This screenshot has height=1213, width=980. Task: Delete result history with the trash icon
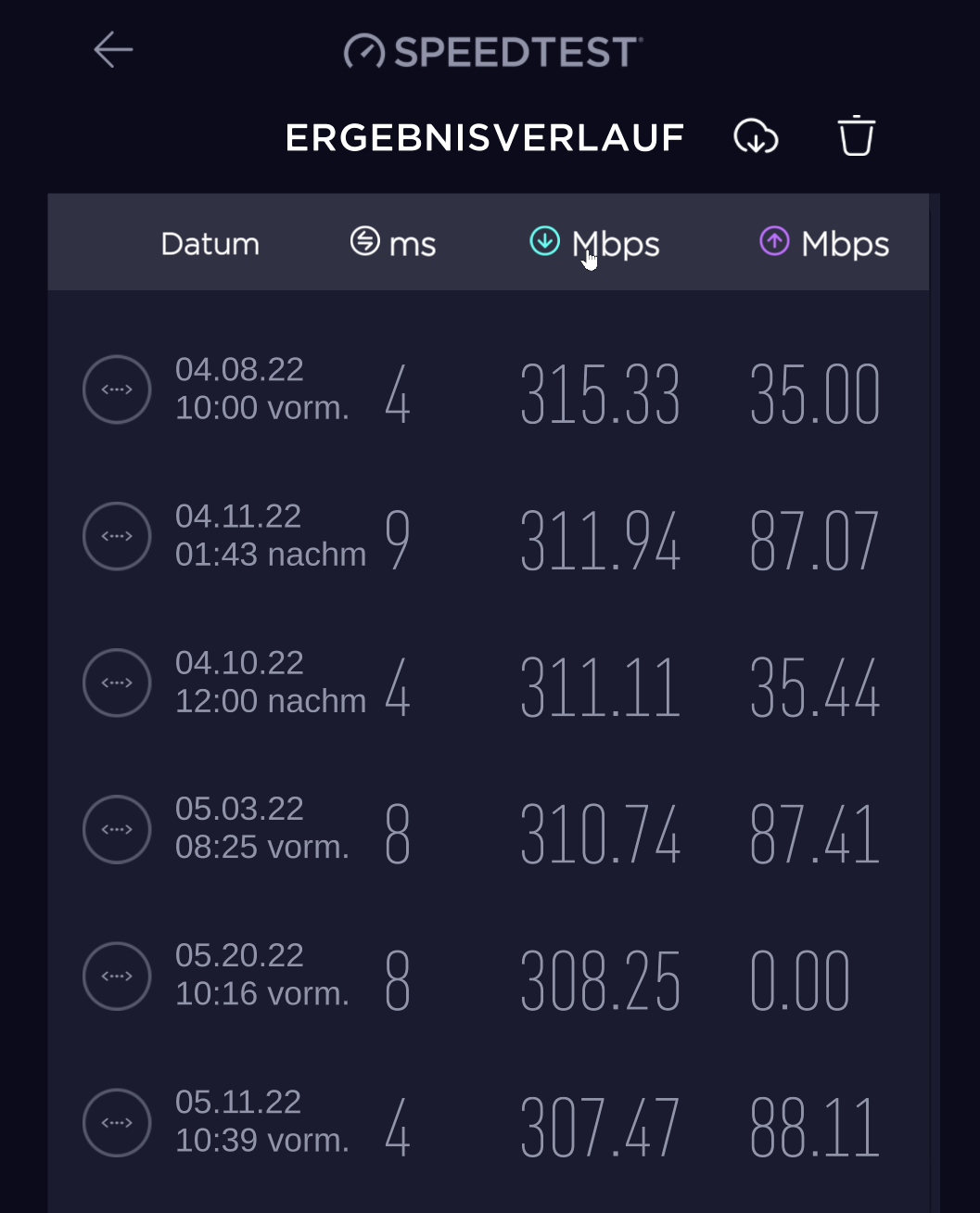pos(856,136)
